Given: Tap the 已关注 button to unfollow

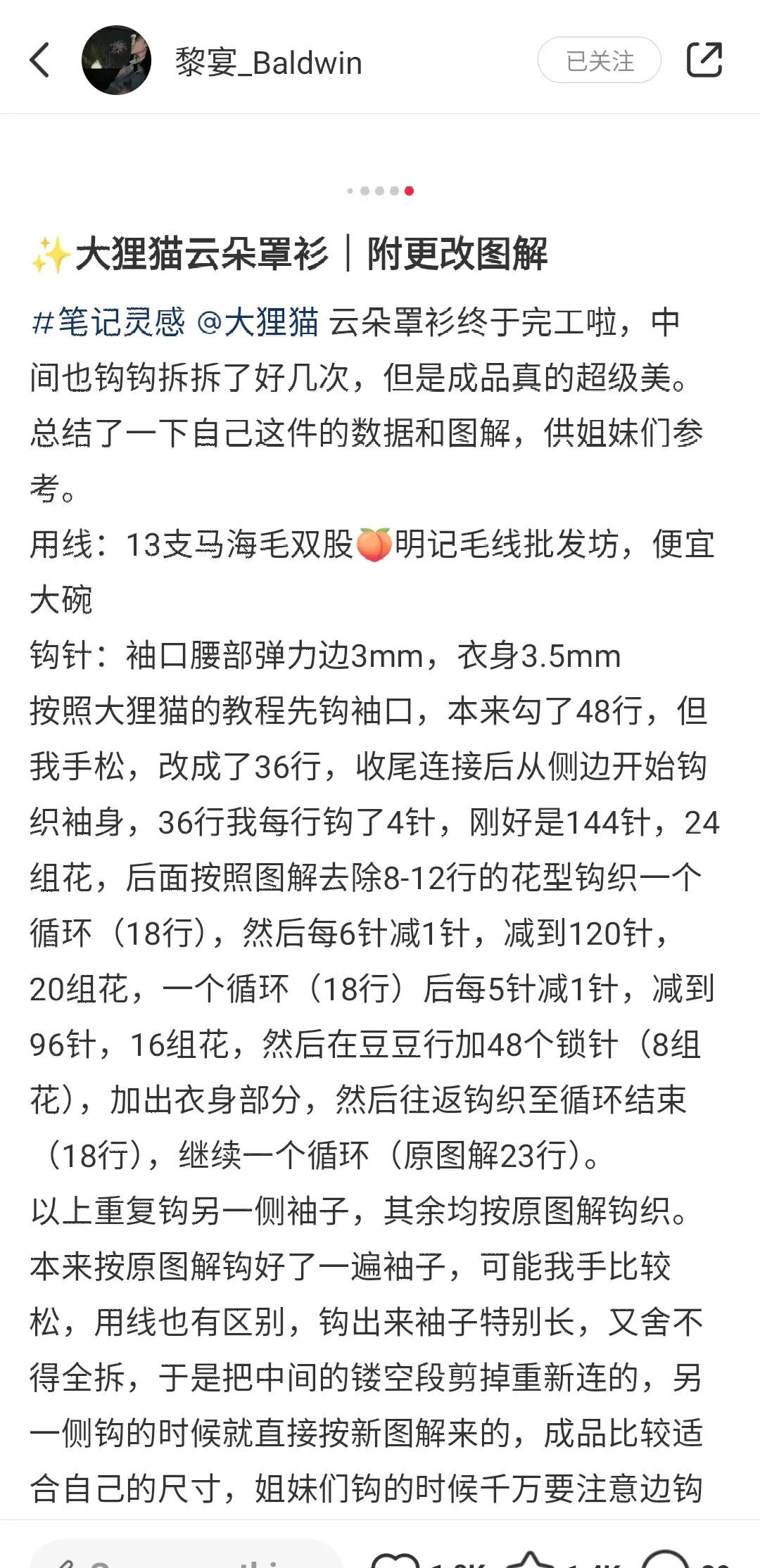Looking at the screenshot, I should 599,60.
